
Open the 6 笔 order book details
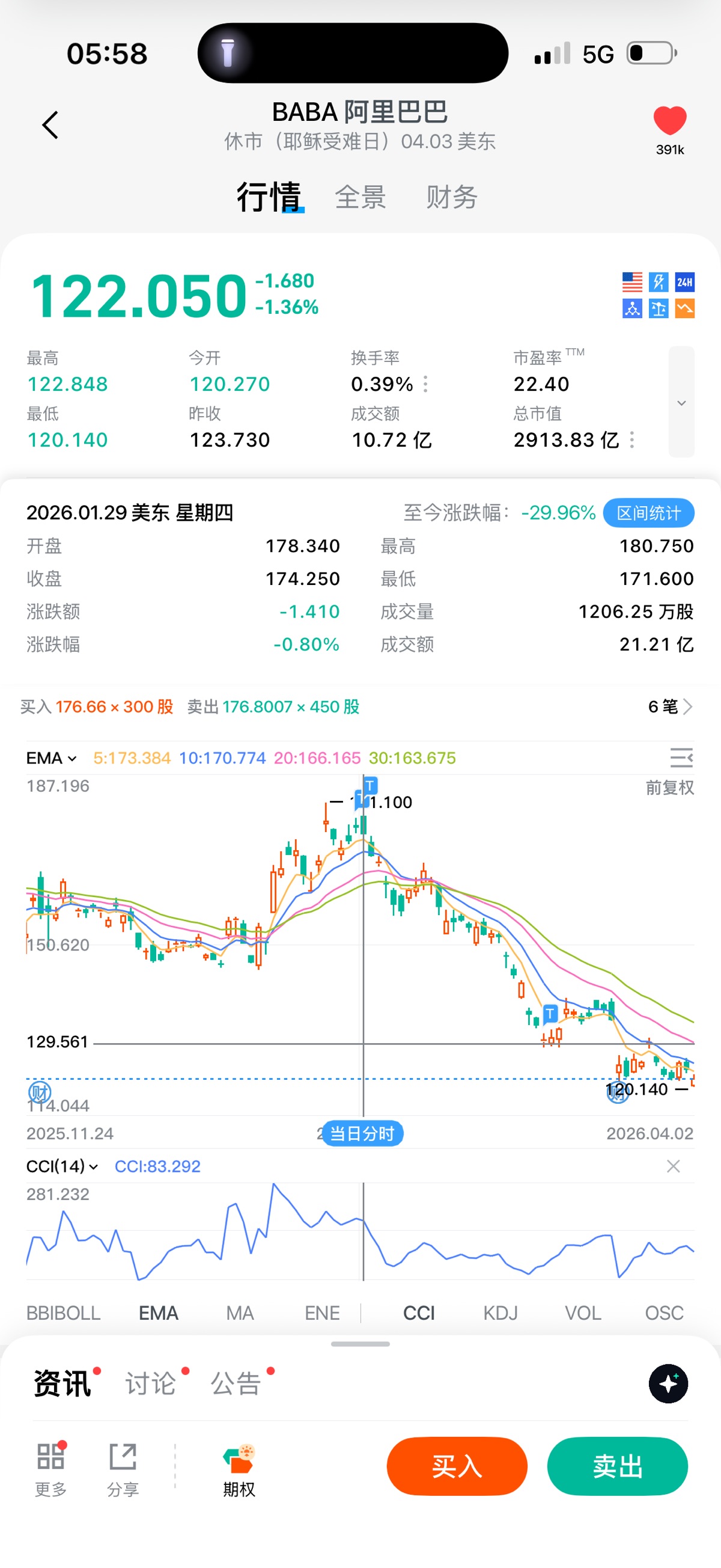click(x=669, y=706)
